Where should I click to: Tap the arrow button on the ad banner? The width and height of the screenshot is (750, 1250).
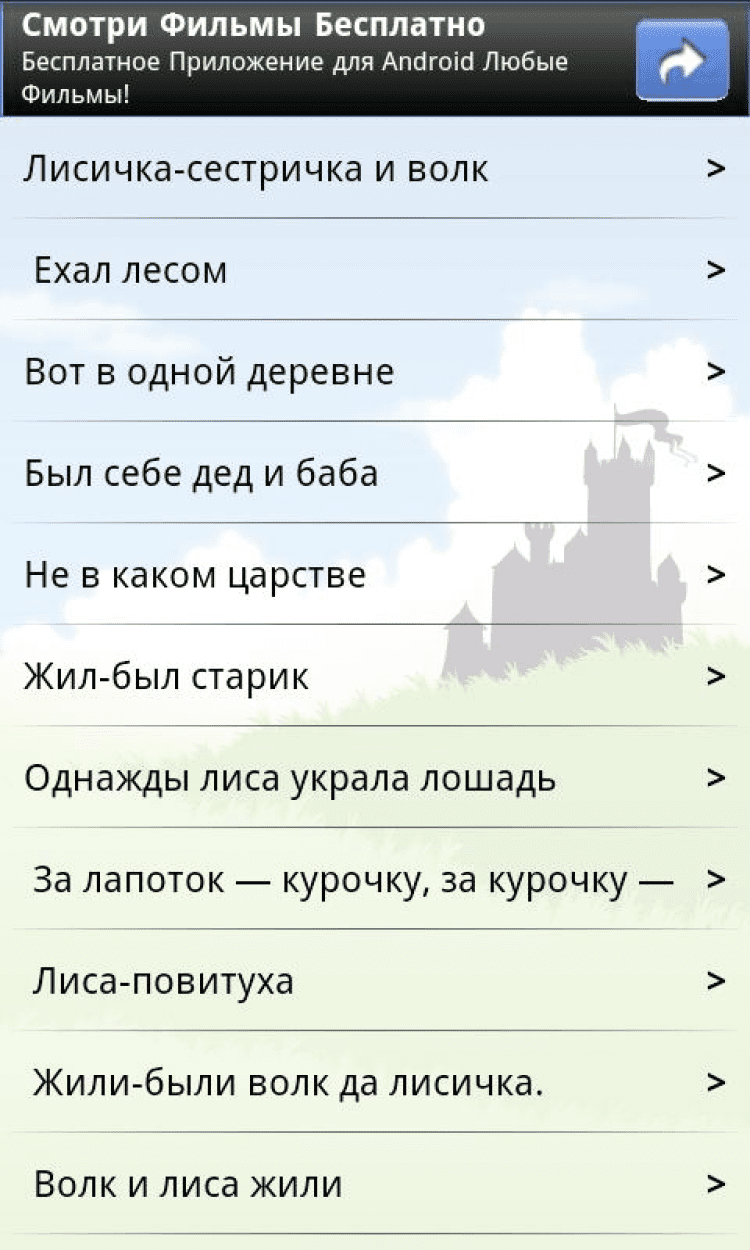click(x=684, y=61)
